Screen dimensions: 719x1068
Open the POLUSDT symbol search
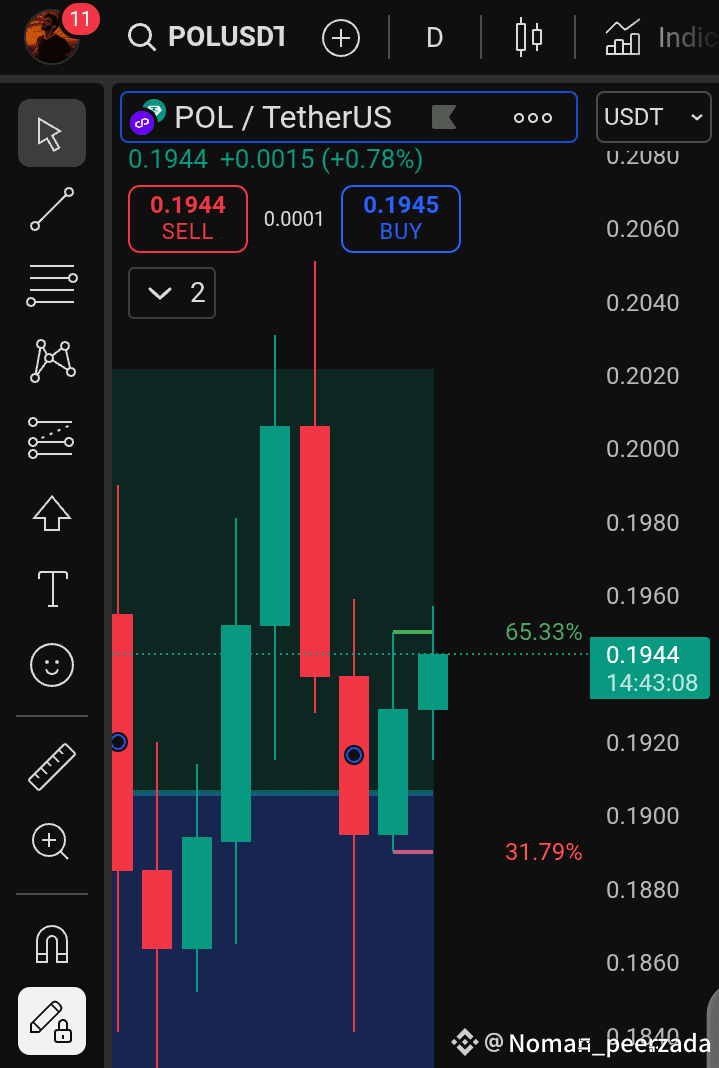click(x=206, y=37)
